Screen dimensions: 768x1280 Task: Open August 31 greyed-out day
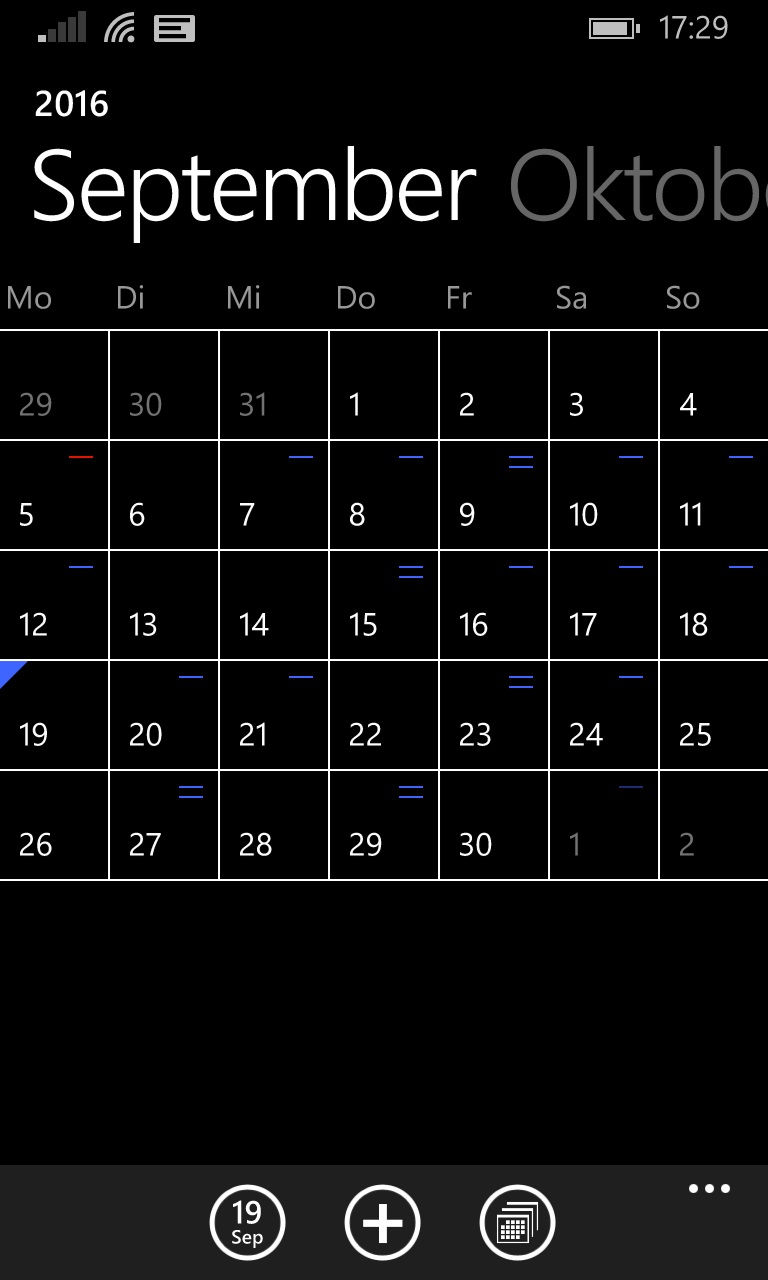click(x=274, y=385)
